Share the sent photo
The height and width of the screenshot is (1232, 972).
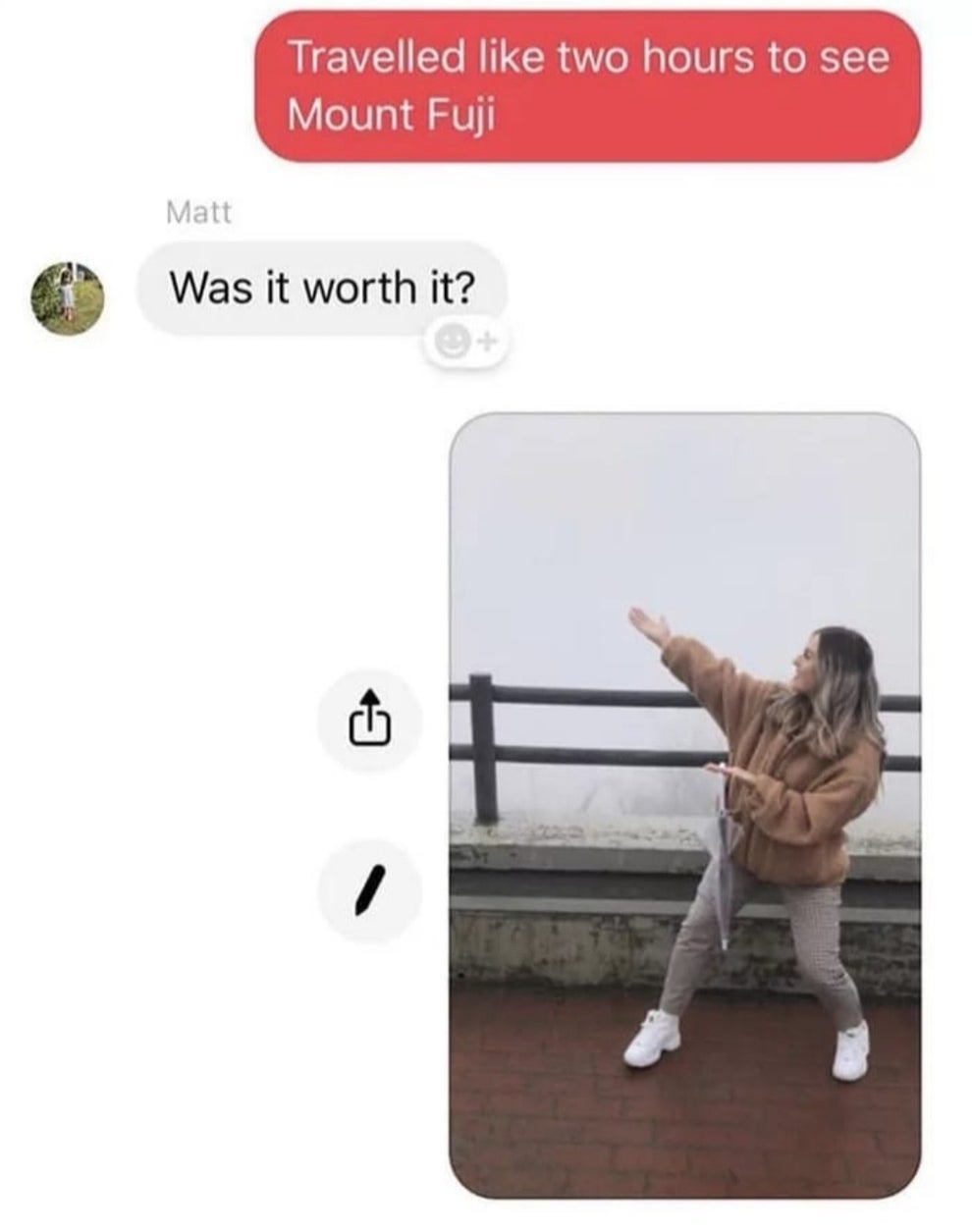pyautogui.click(x=370, y=722)
